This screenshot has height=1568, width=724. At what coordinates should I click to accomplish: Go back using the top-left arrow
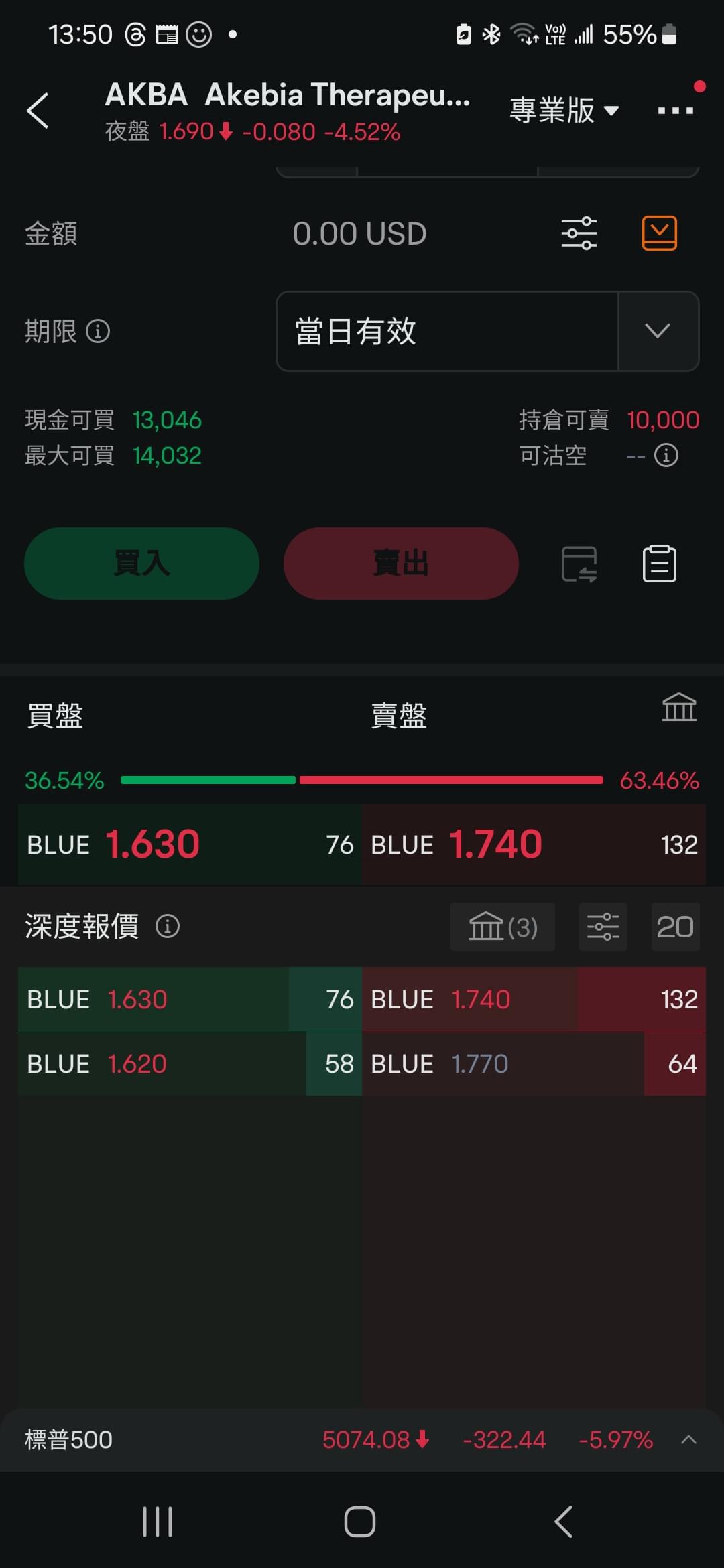coord(38,111)
